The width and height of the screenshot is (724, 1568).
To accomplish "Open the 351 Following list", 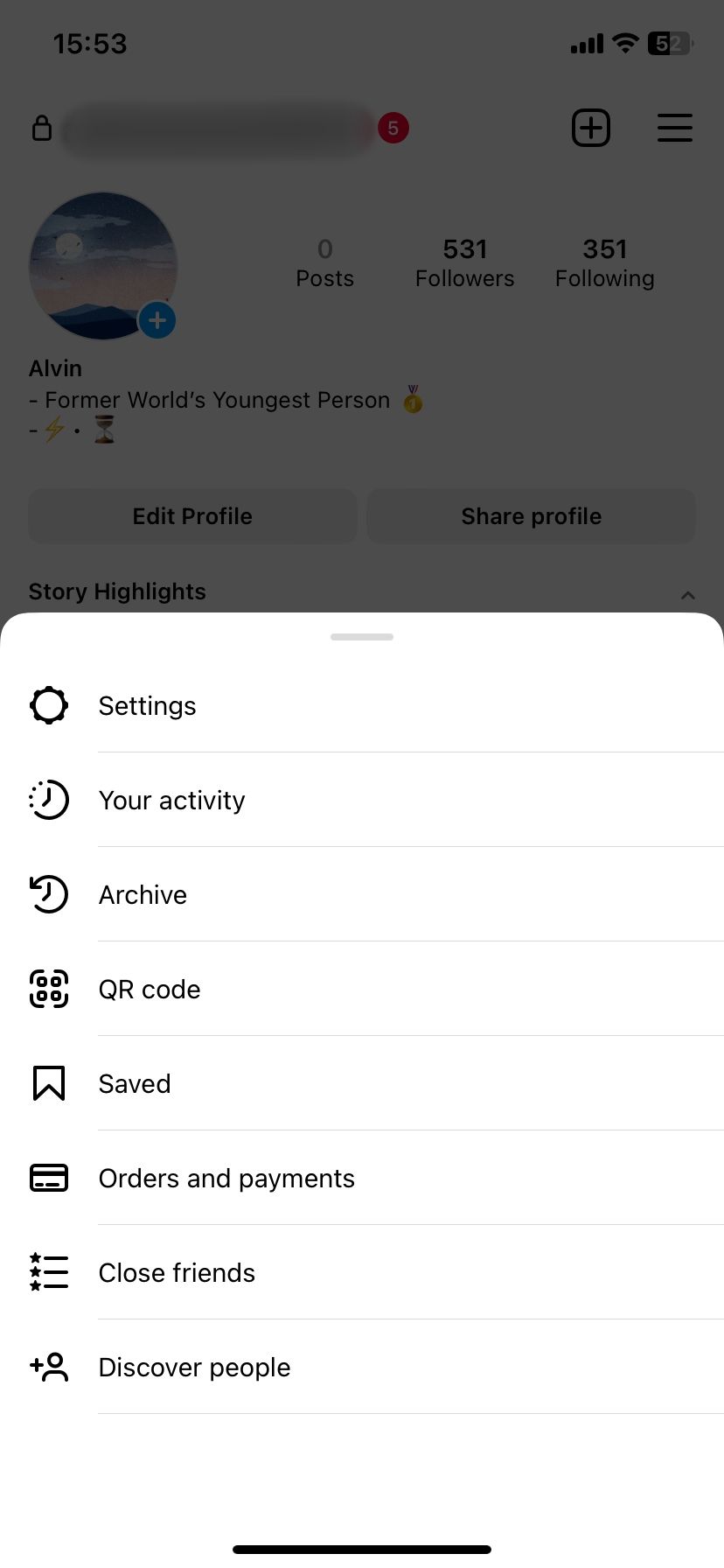I will click(x=604, y=261).
